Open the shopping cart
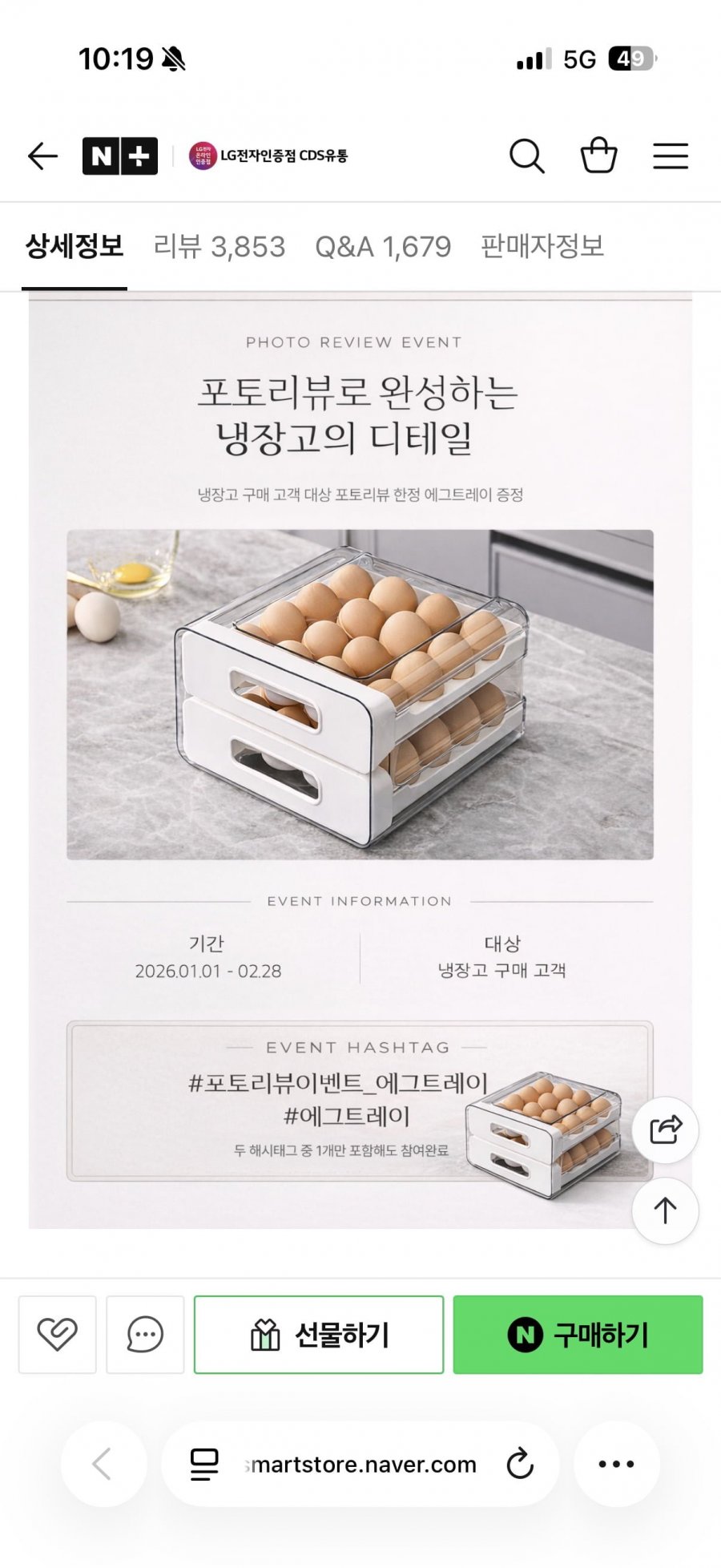 598,156
